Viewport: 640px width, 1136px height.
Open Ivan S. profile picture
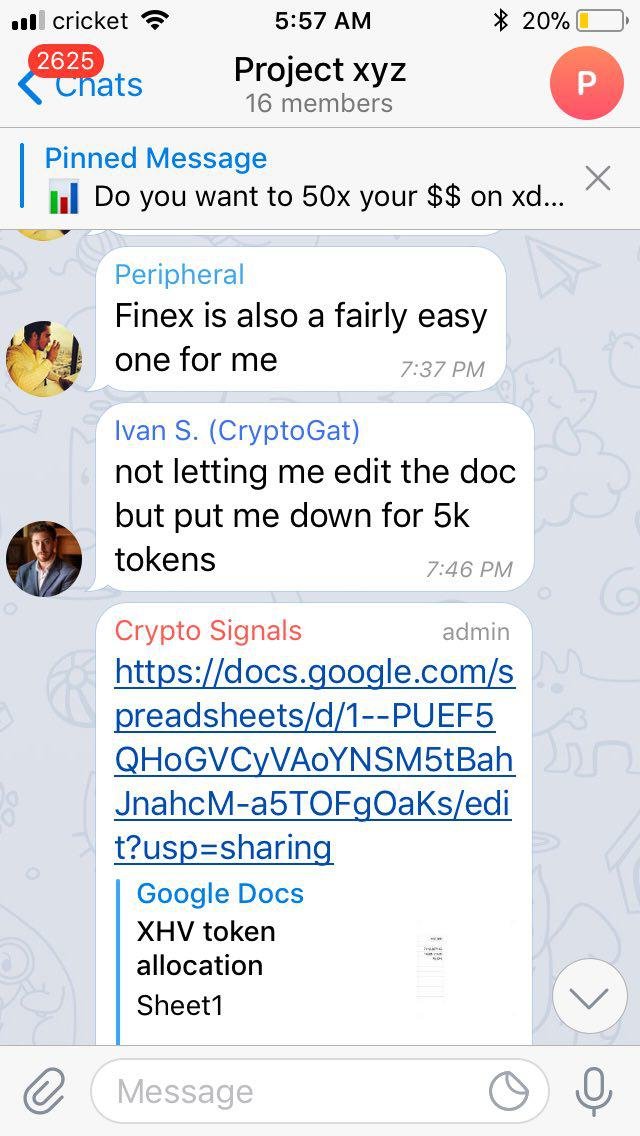click(x=44, y=558)
